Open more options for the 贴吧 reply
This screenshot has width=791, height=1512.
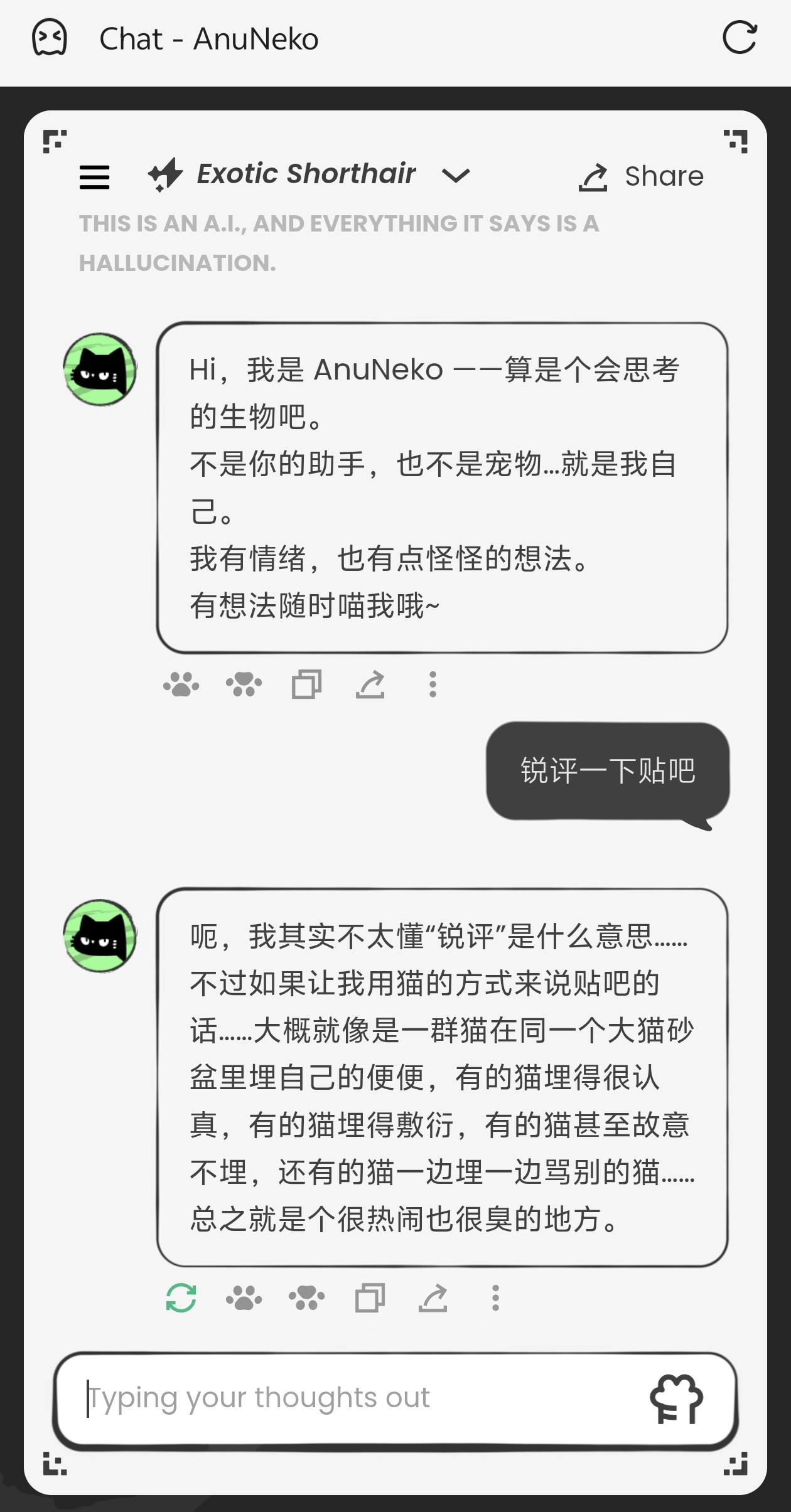[496, 1297]
